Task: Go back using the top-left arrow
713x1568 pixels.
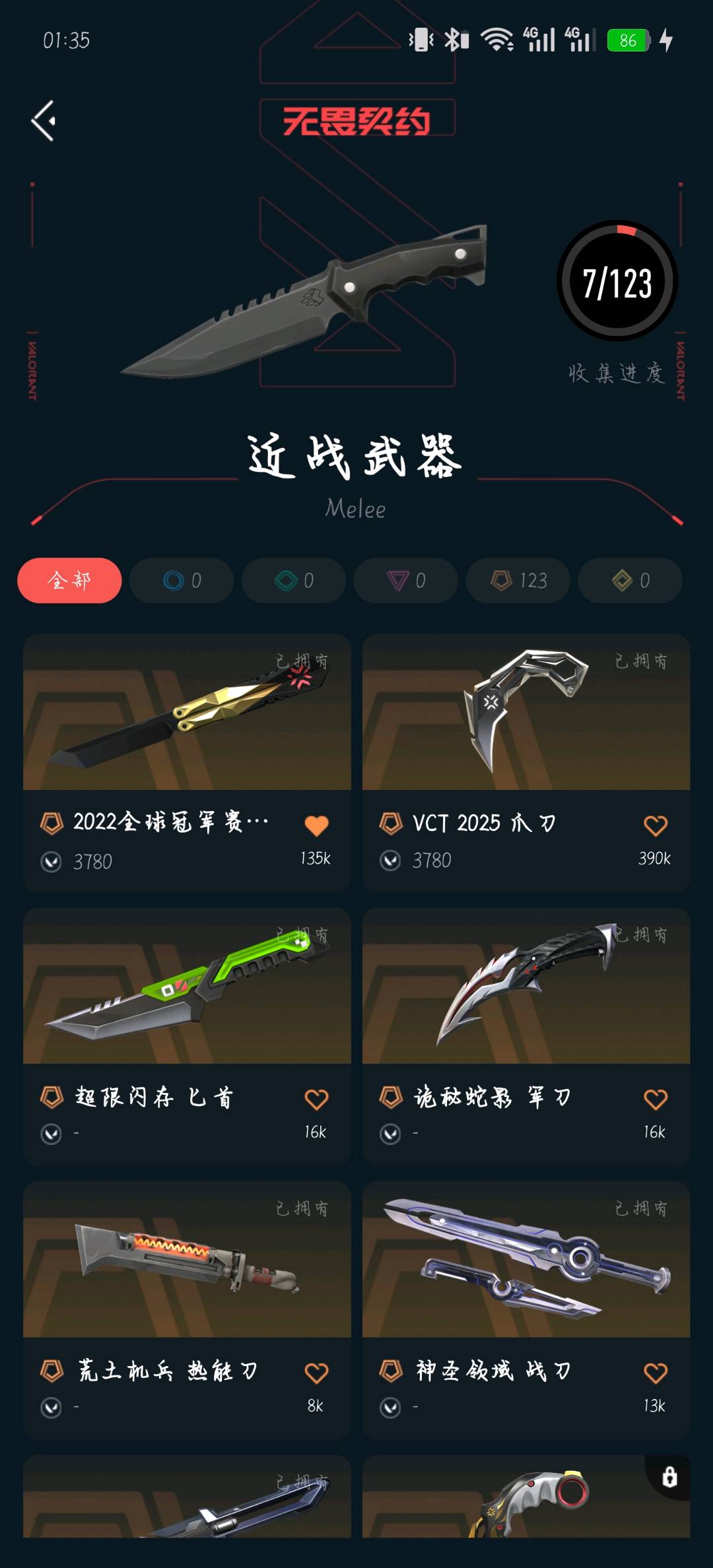Action: click(44, 121)
